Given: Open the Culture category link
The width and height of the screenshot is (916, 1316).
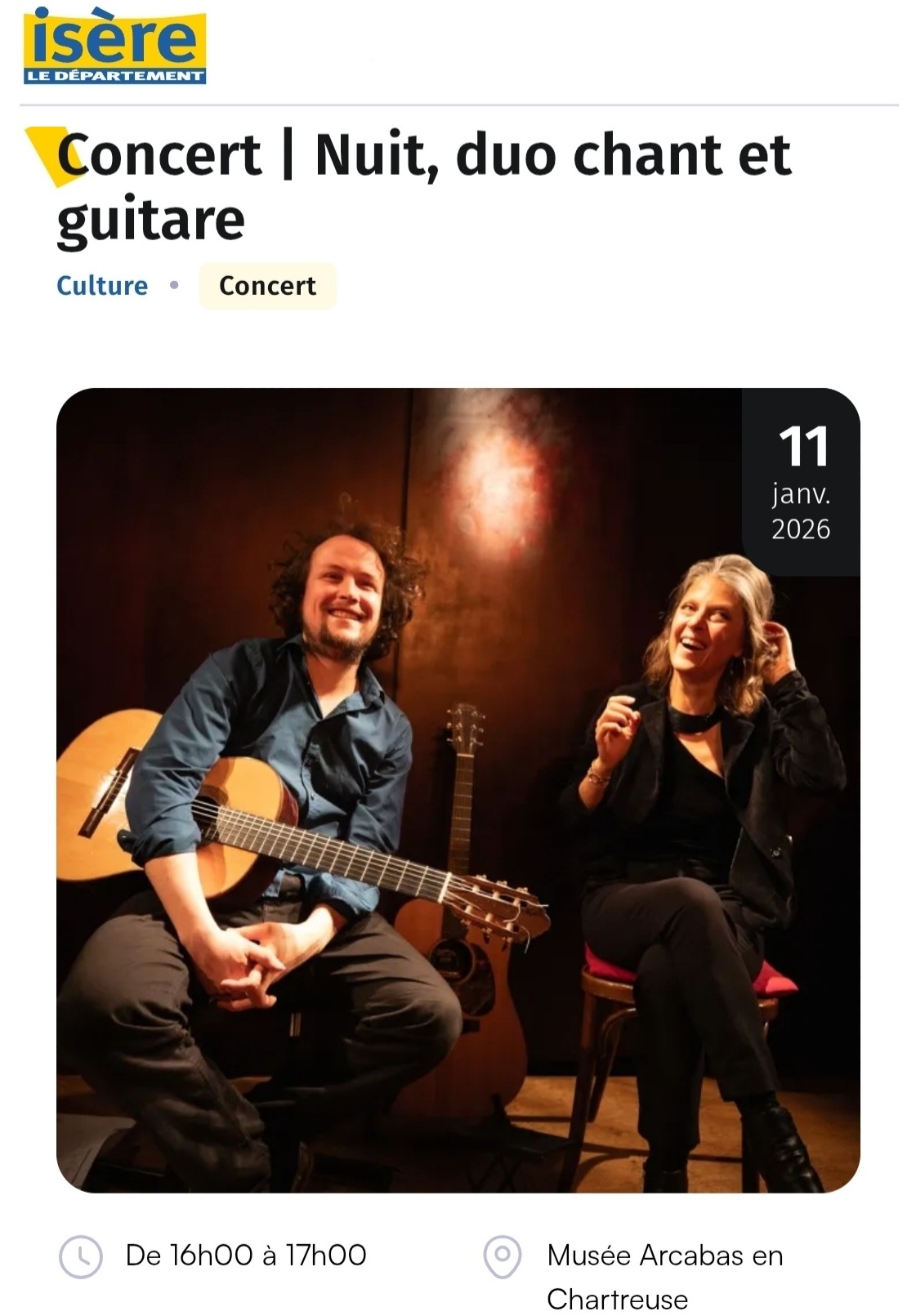Looking at the screenshot, I should pos(102,286).
